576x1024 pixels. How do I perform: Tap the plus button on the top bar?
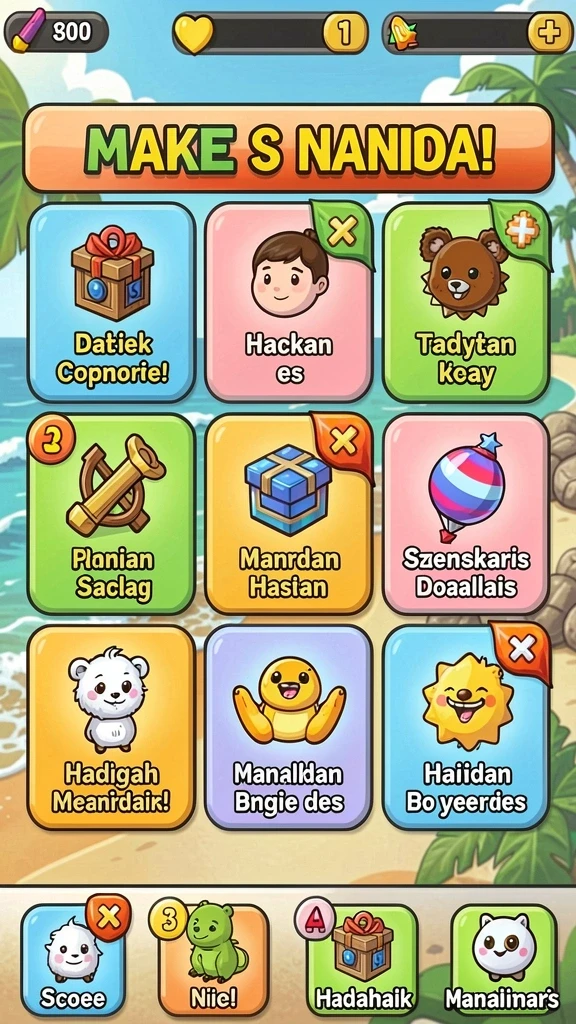click(x=549, y=32)
